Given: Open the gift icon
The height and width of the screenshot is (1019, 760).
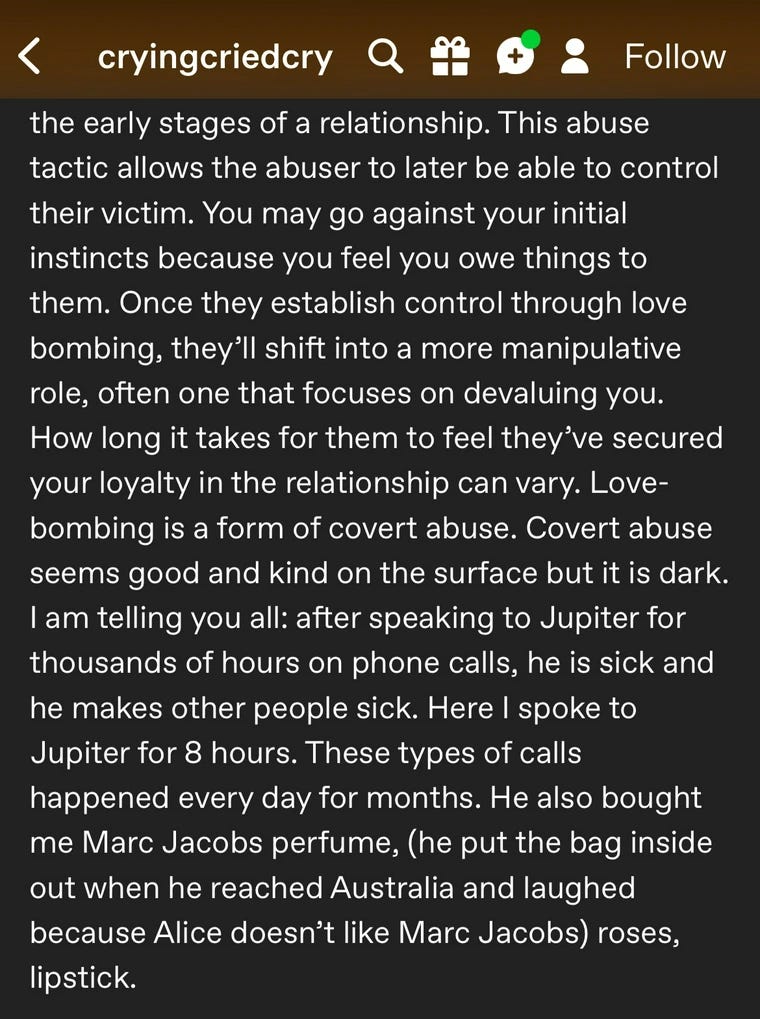Looking at the screenshot, I should (x=450, y=56).
